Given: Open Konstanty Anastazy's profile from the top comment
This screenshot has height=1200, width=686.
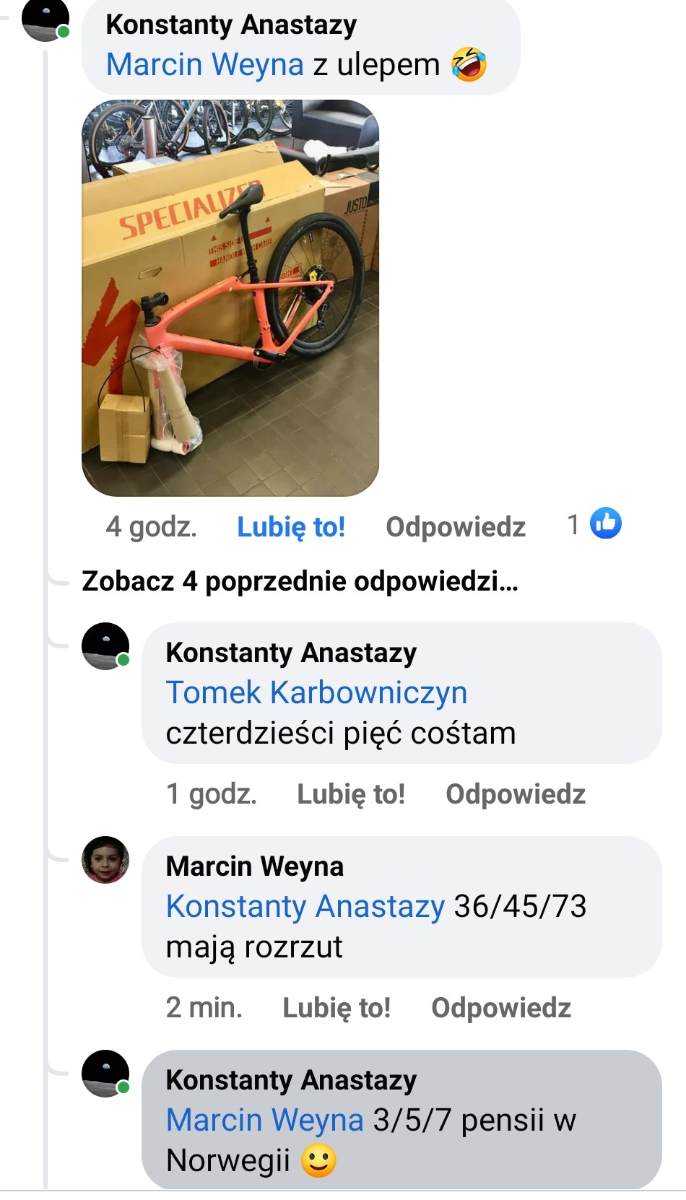Looking at the screenshot, I should [230, 24].
